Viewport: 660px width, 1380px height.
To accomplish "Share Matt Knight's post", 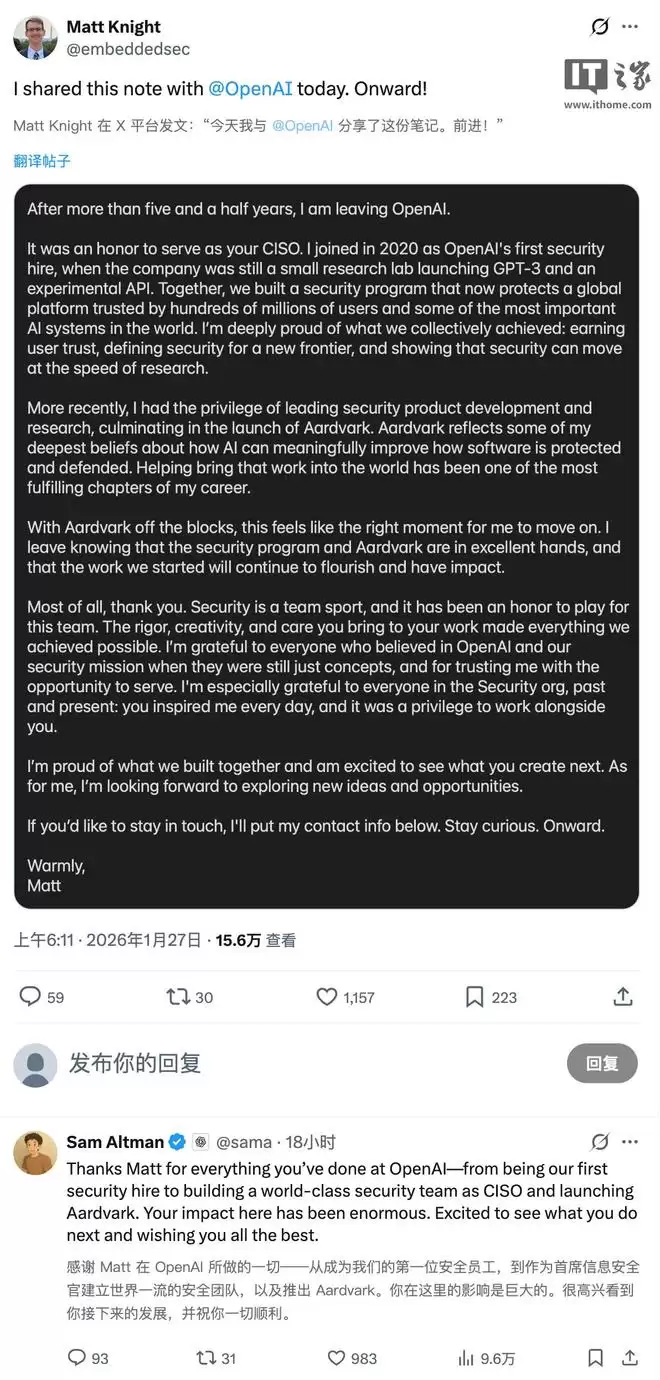I will coord(622,996).
